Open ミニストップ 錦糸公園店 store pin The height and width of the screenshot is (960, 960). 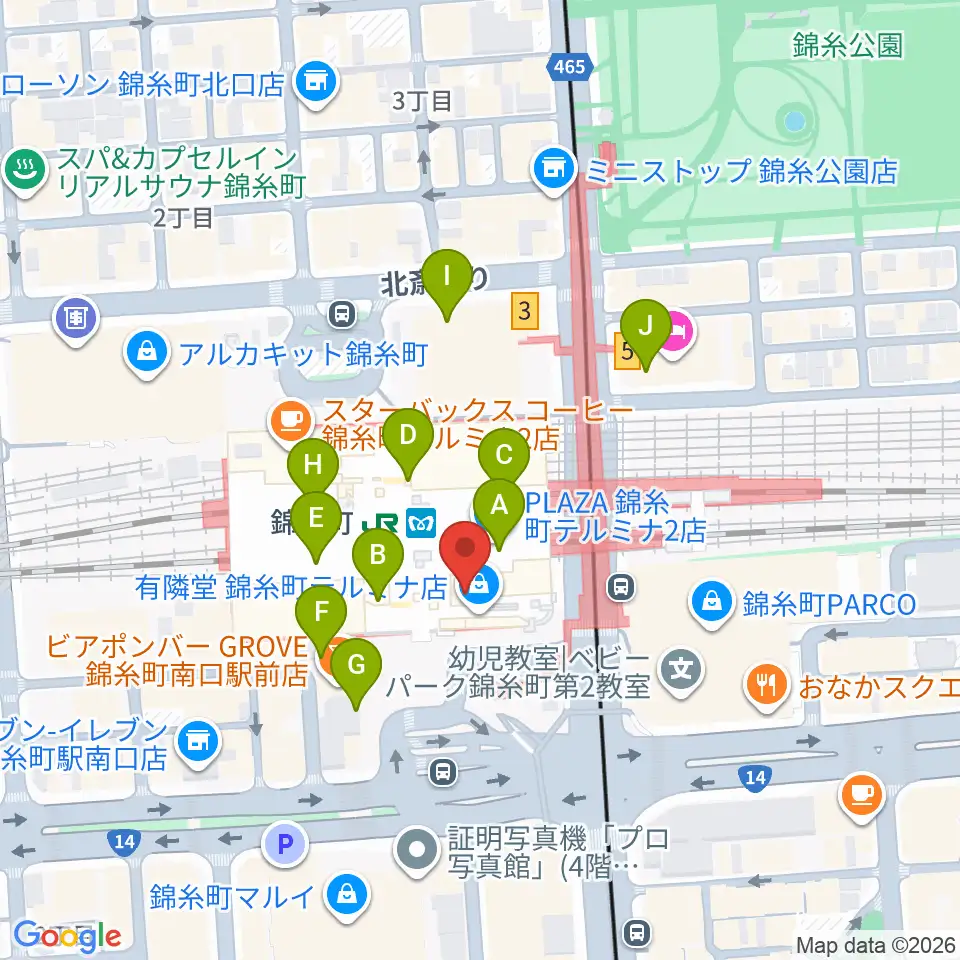click(554, 171)
